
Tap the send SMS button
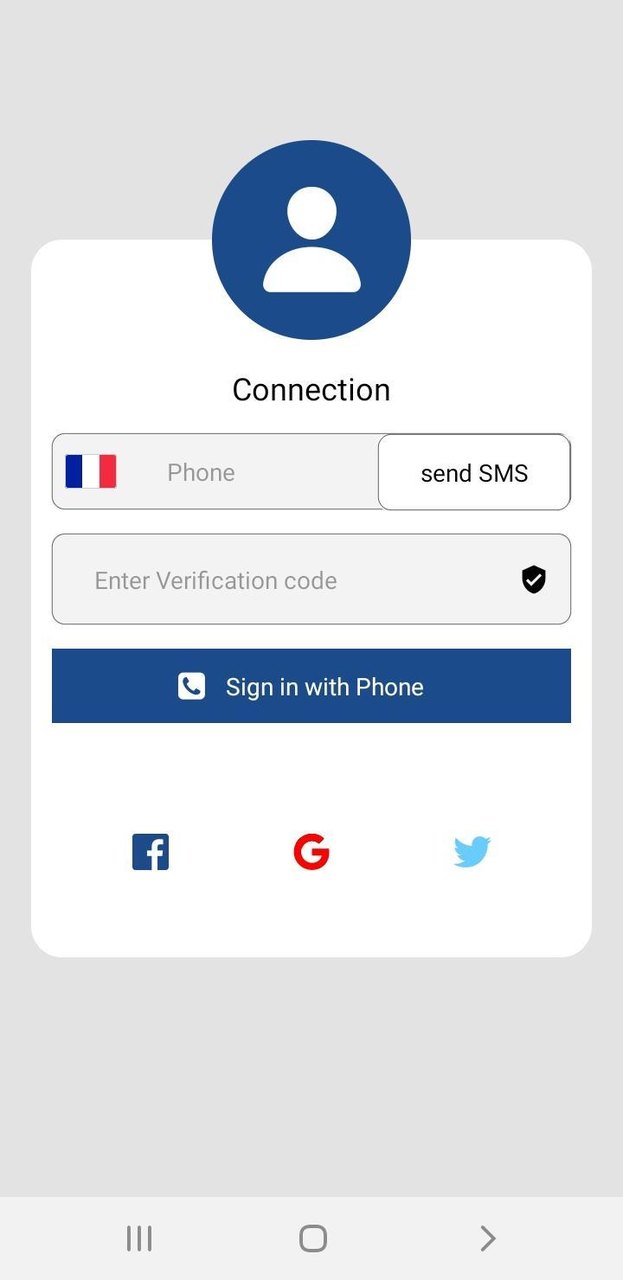tap(474, 472)
